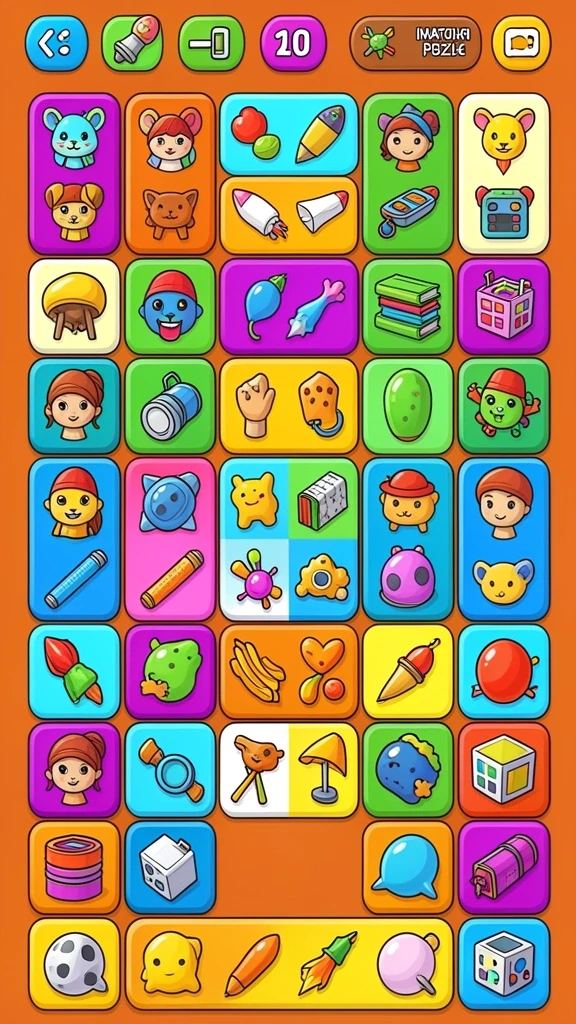Tap the blue face with red hat tile
576x1024 pixels.
[x=170, y=306]
